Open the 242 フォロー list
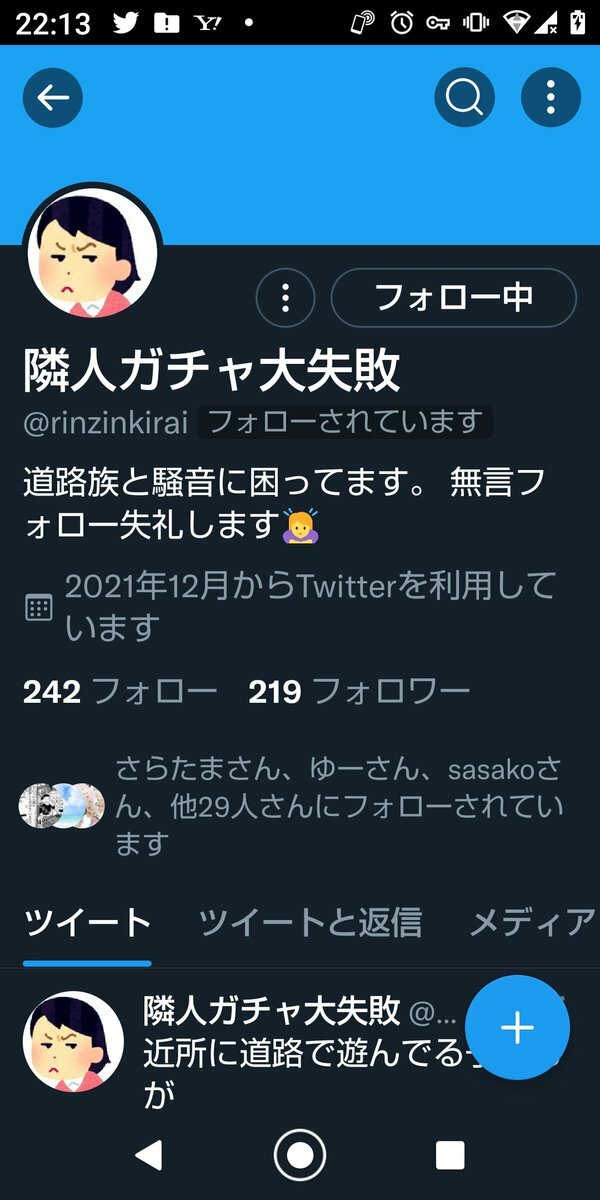This screenshot has height=1200, width=600. click(120, 691)
